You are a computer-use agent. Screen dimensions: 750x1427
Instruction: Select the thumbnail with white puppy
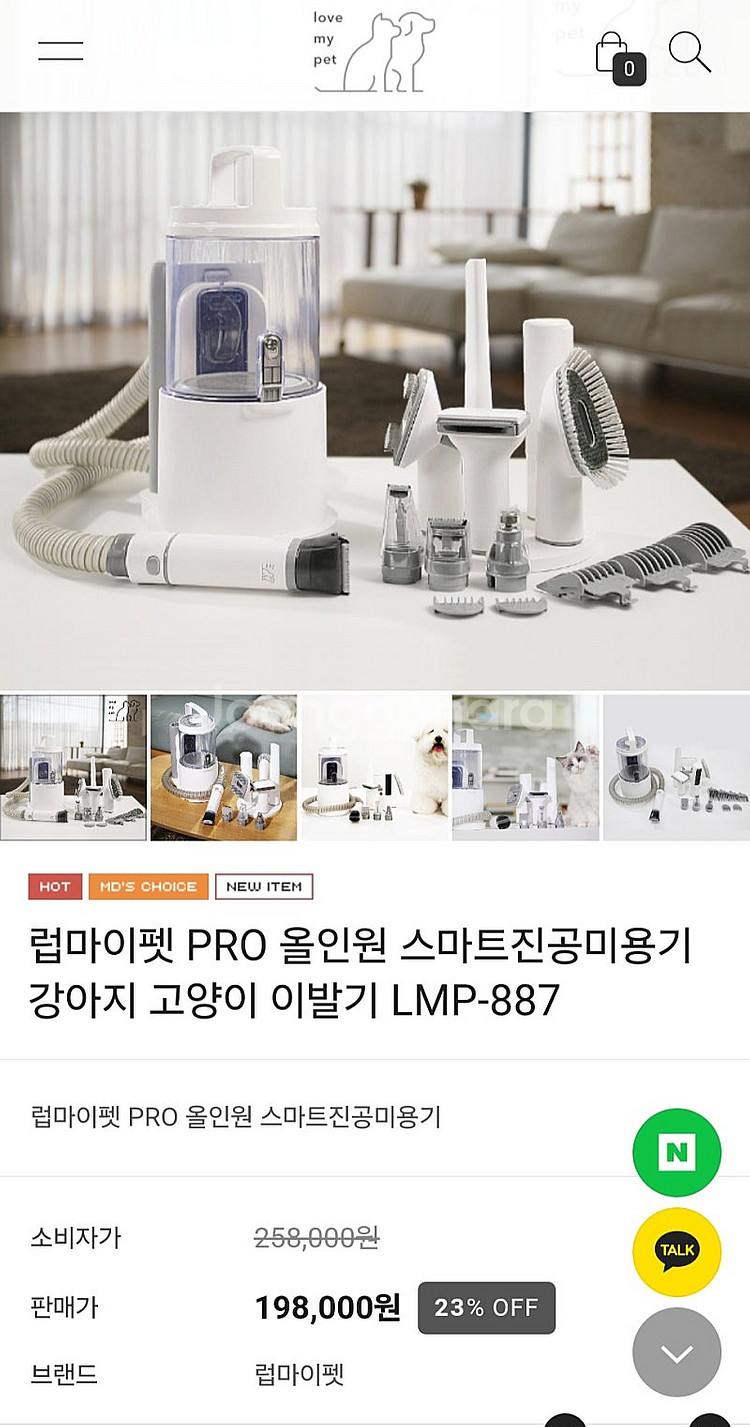375,767
